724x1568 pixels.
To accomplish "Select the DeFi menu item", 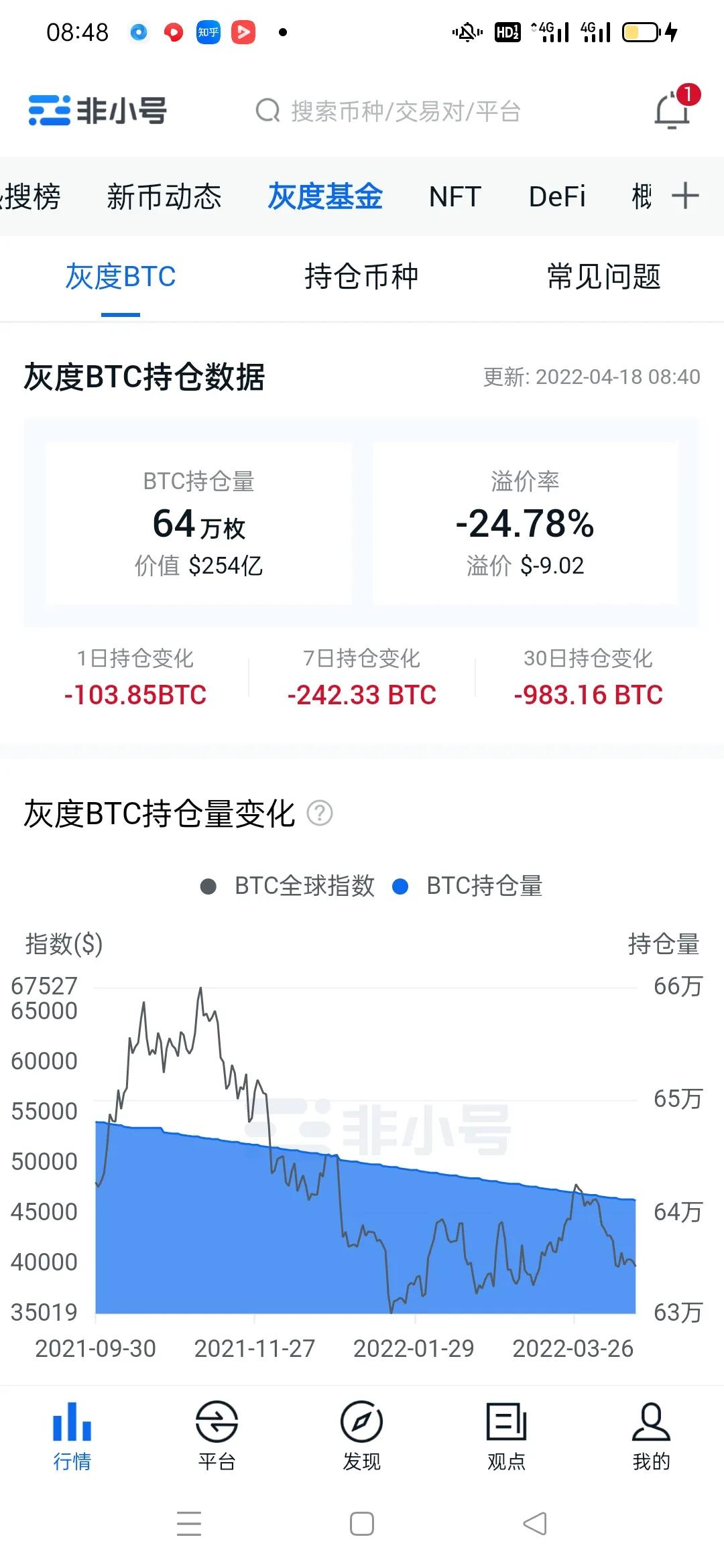I will point(557,196).
